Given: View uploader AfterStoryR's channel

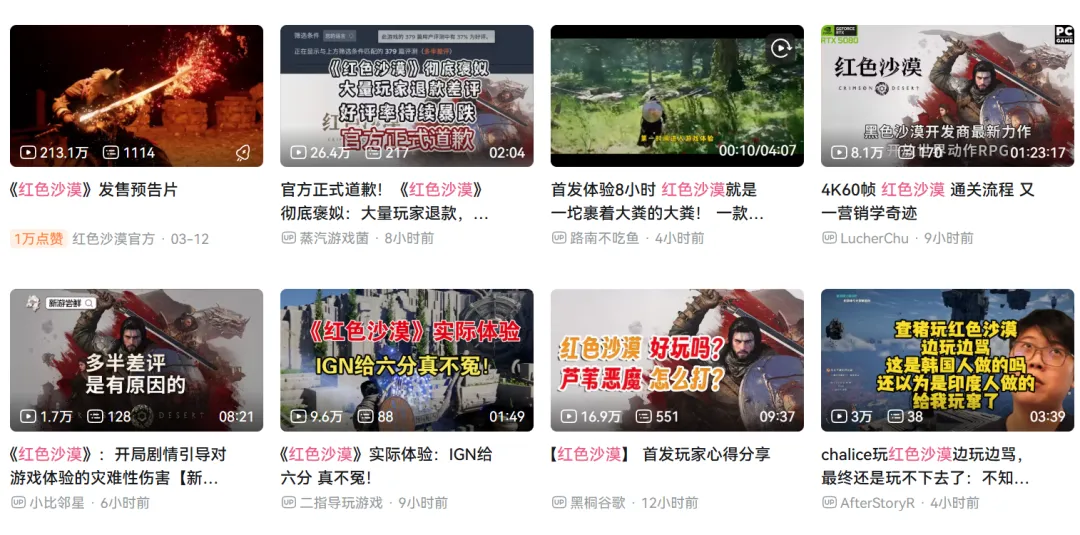Looking at the screenshot, I should [877, 503].
